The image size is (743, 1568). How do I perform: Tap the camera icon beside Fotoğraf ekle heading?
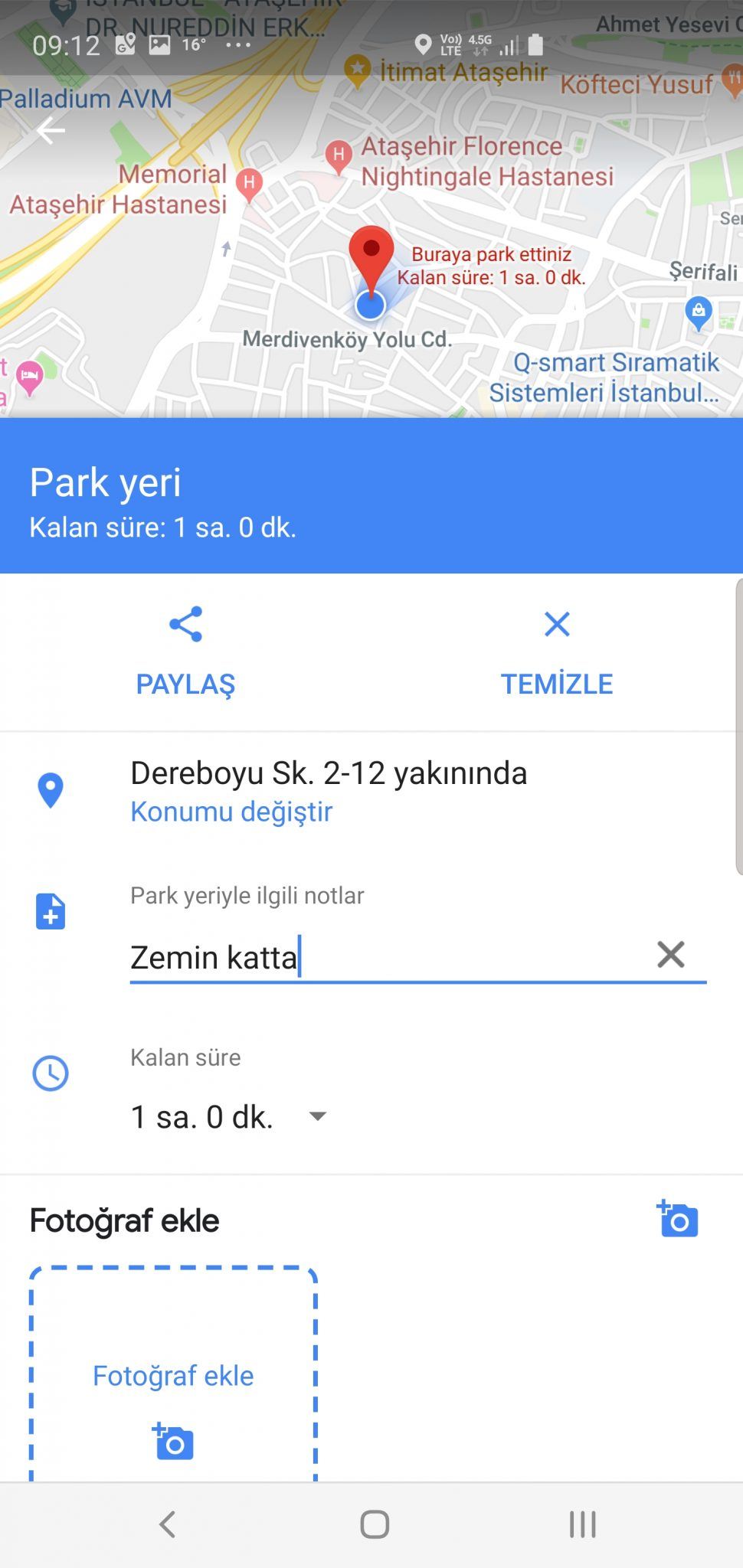coord(678,1219)
